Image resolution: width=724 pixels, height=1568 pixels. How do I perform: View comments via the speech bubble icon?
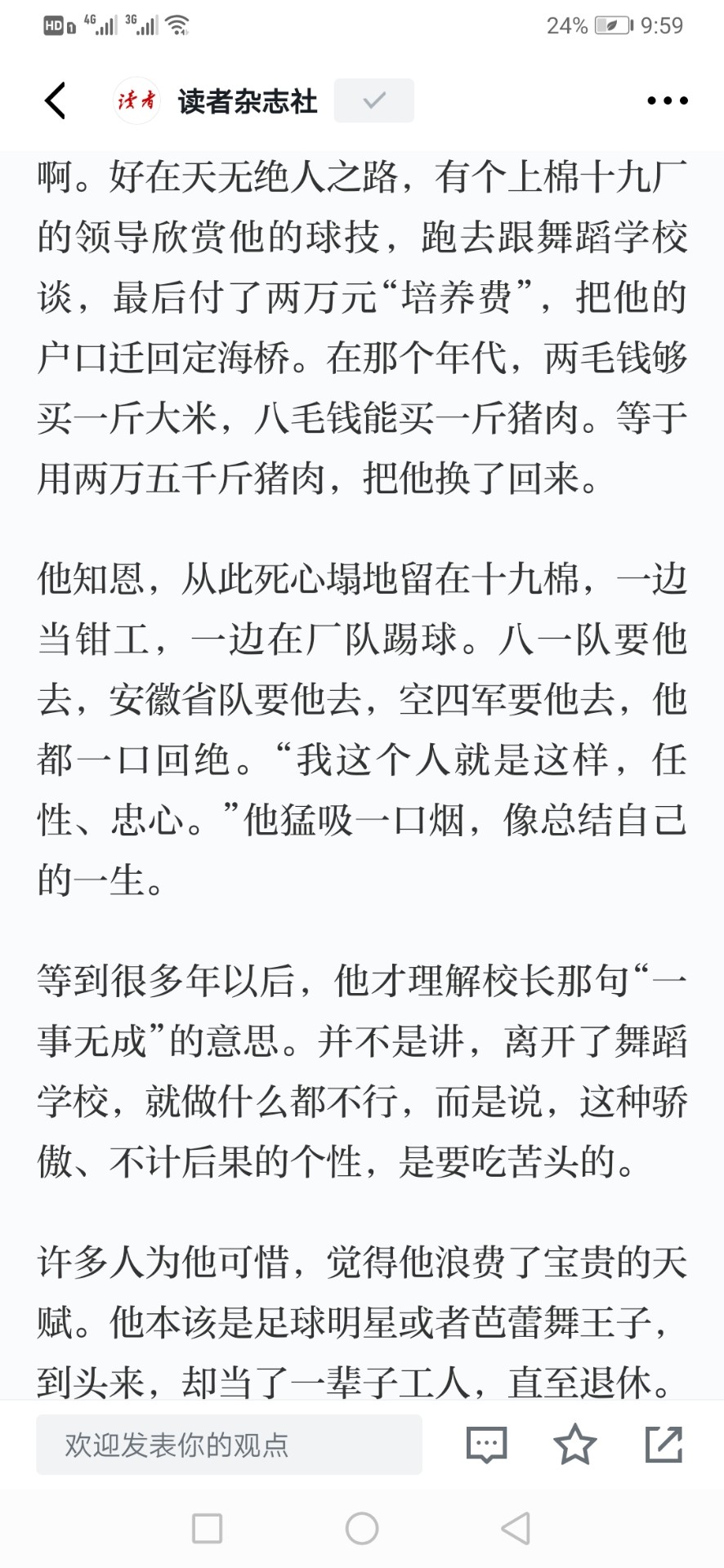click(486, 1445)
